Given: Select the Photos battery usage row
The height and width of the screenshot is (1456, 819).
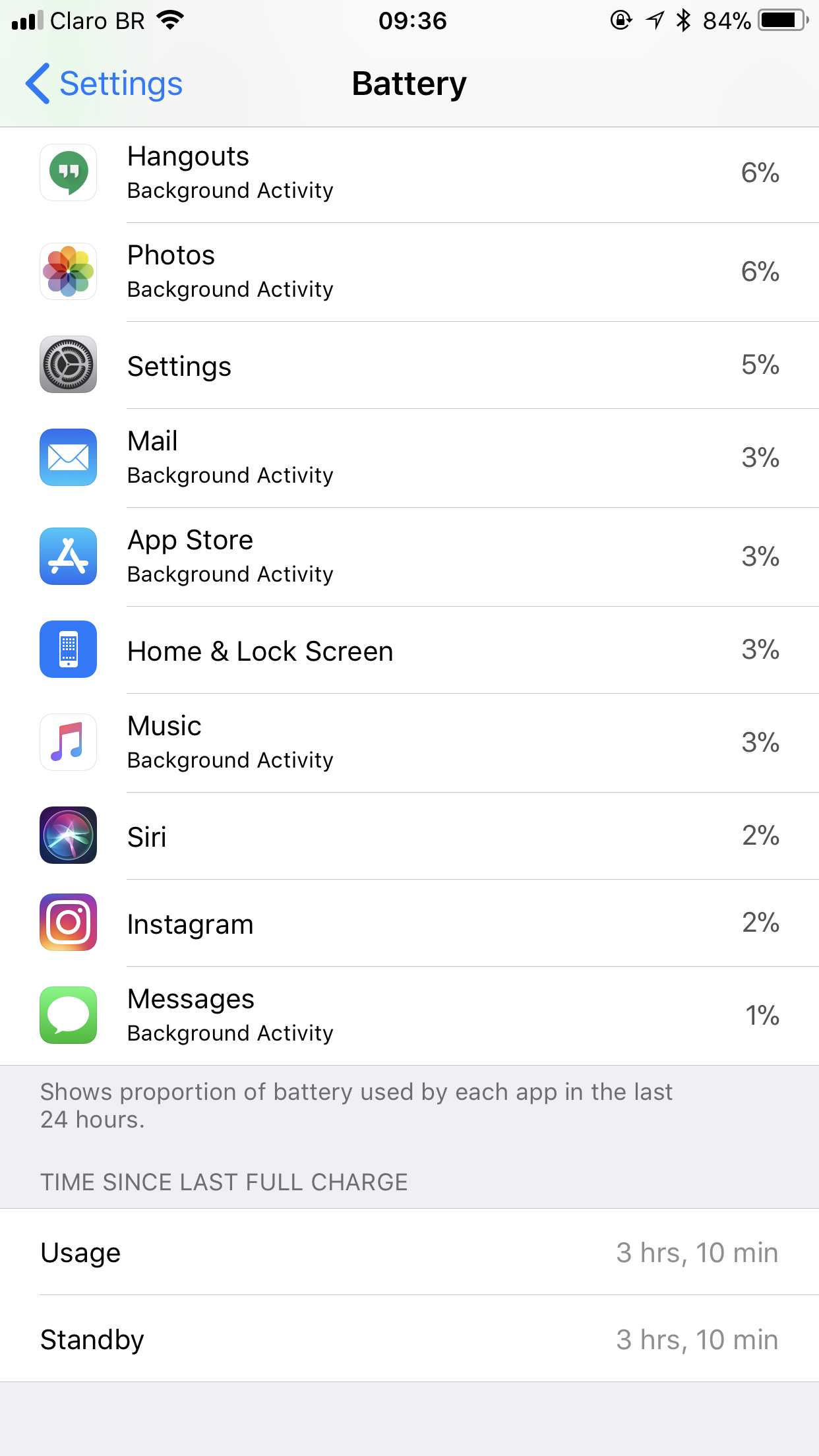Looking at the screenshot, I should click(409, 272).
